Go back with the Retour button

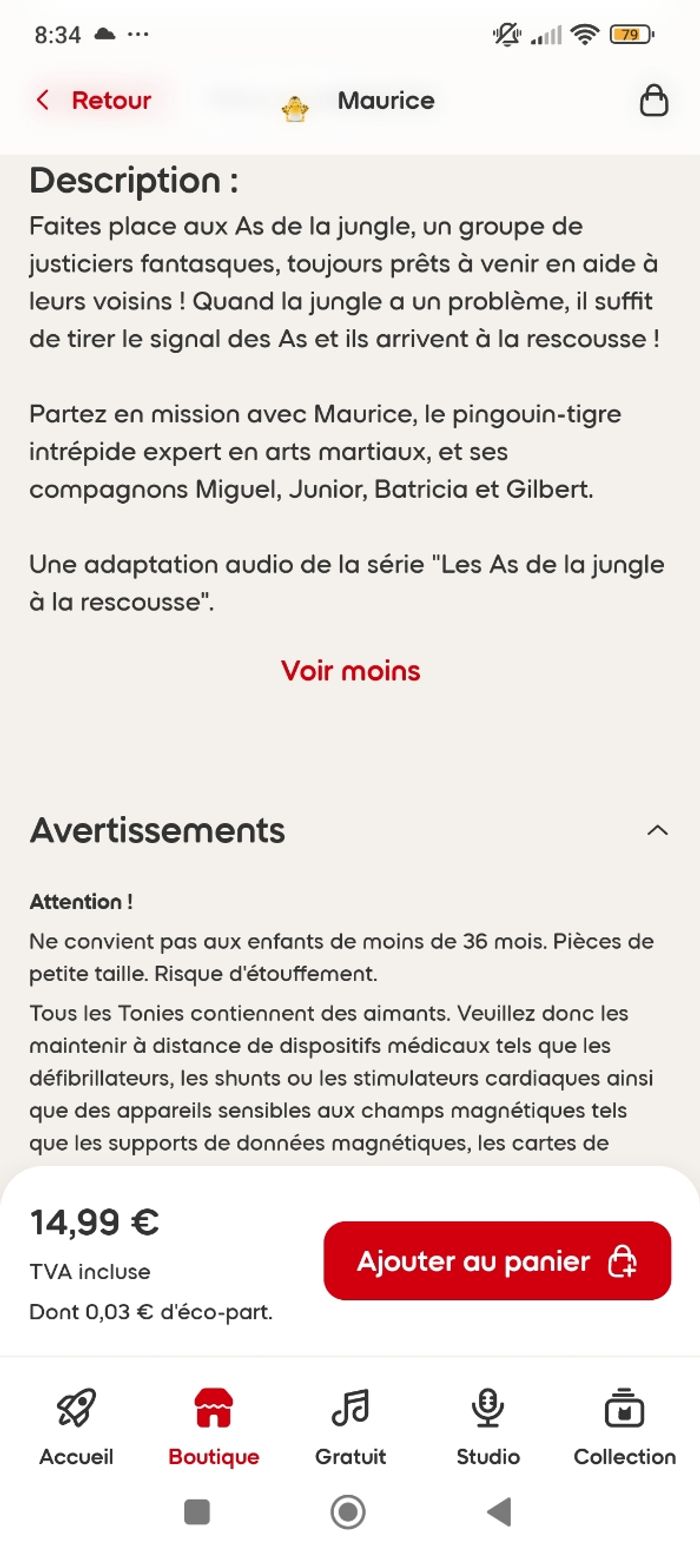[x=93, y=100]
